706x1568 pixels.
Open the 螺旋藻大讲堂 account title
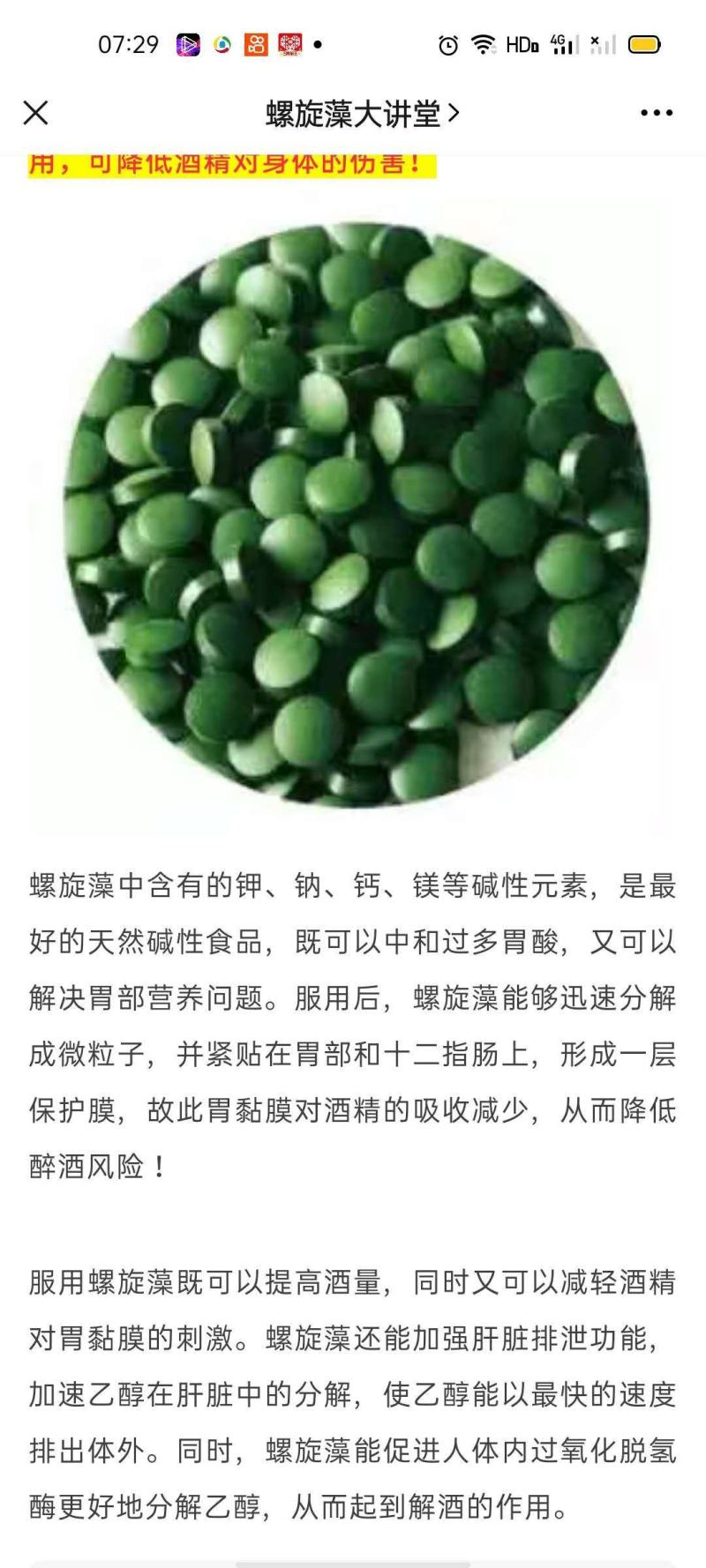[363, 113]
